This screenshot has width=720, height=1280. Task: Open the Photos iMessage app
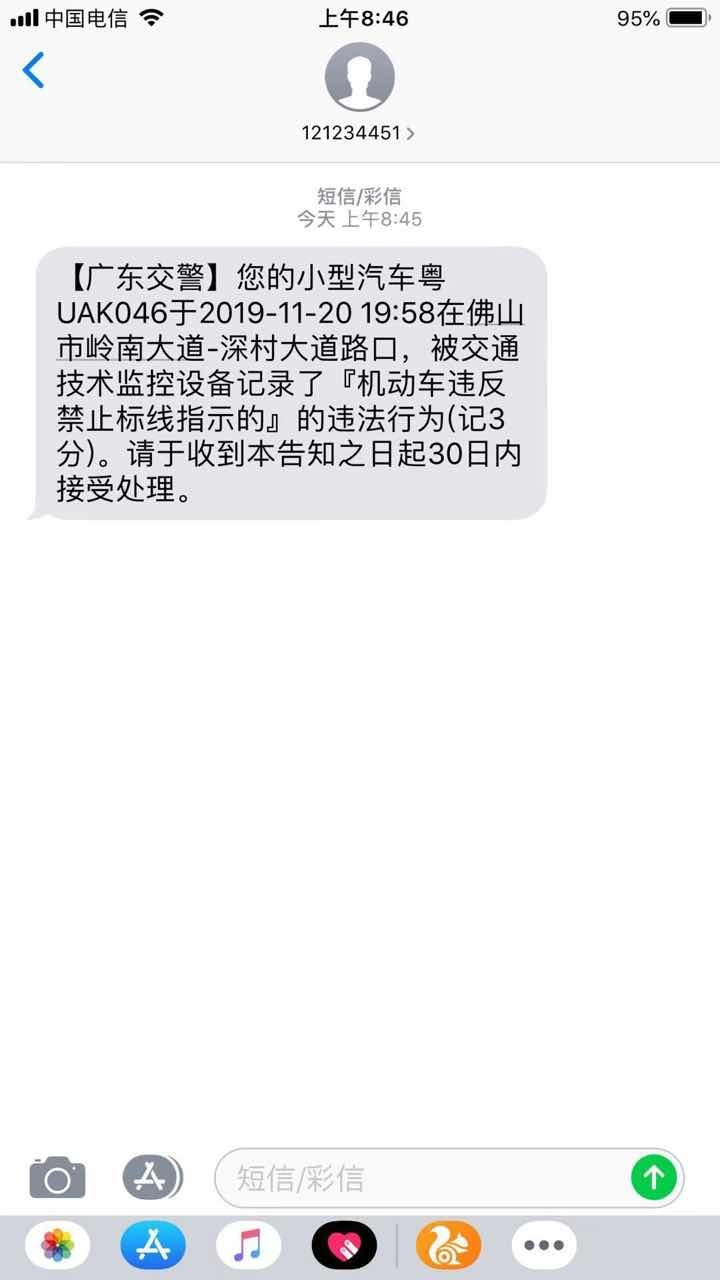(58, 1246)
